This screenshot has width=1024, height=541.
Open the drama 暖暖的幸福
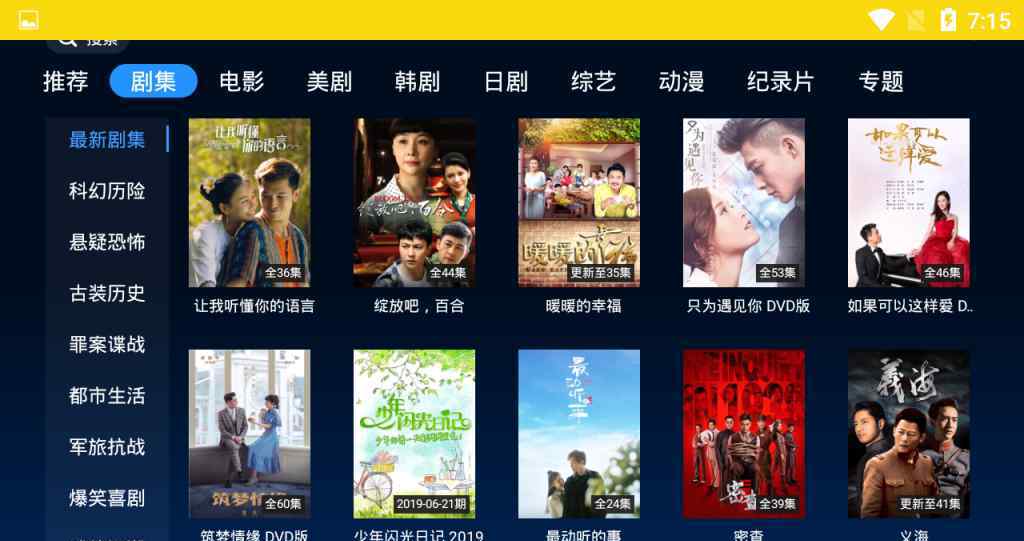click(579, 203)
